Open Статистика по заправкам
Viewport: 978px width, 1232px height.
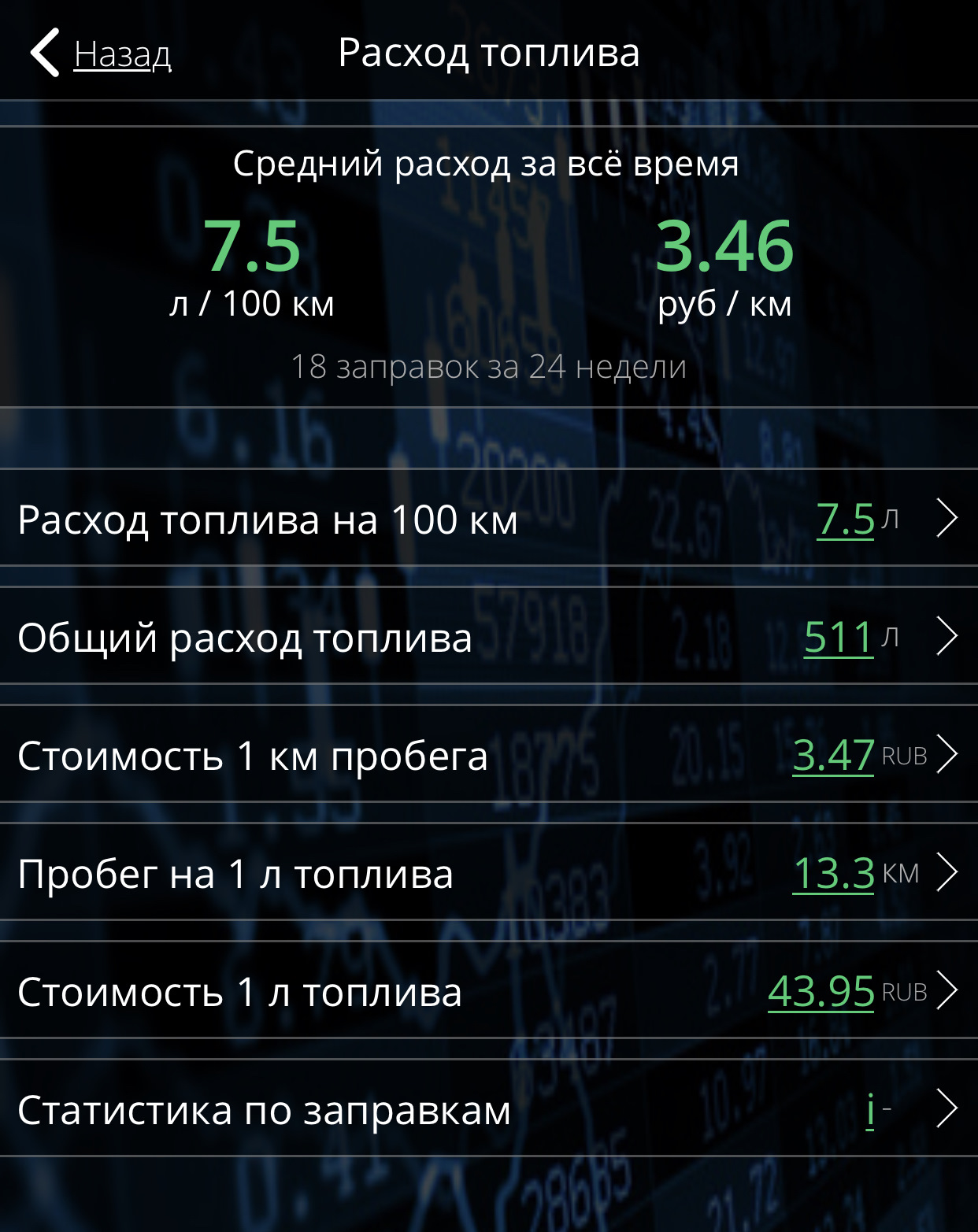click(488, 1109)
